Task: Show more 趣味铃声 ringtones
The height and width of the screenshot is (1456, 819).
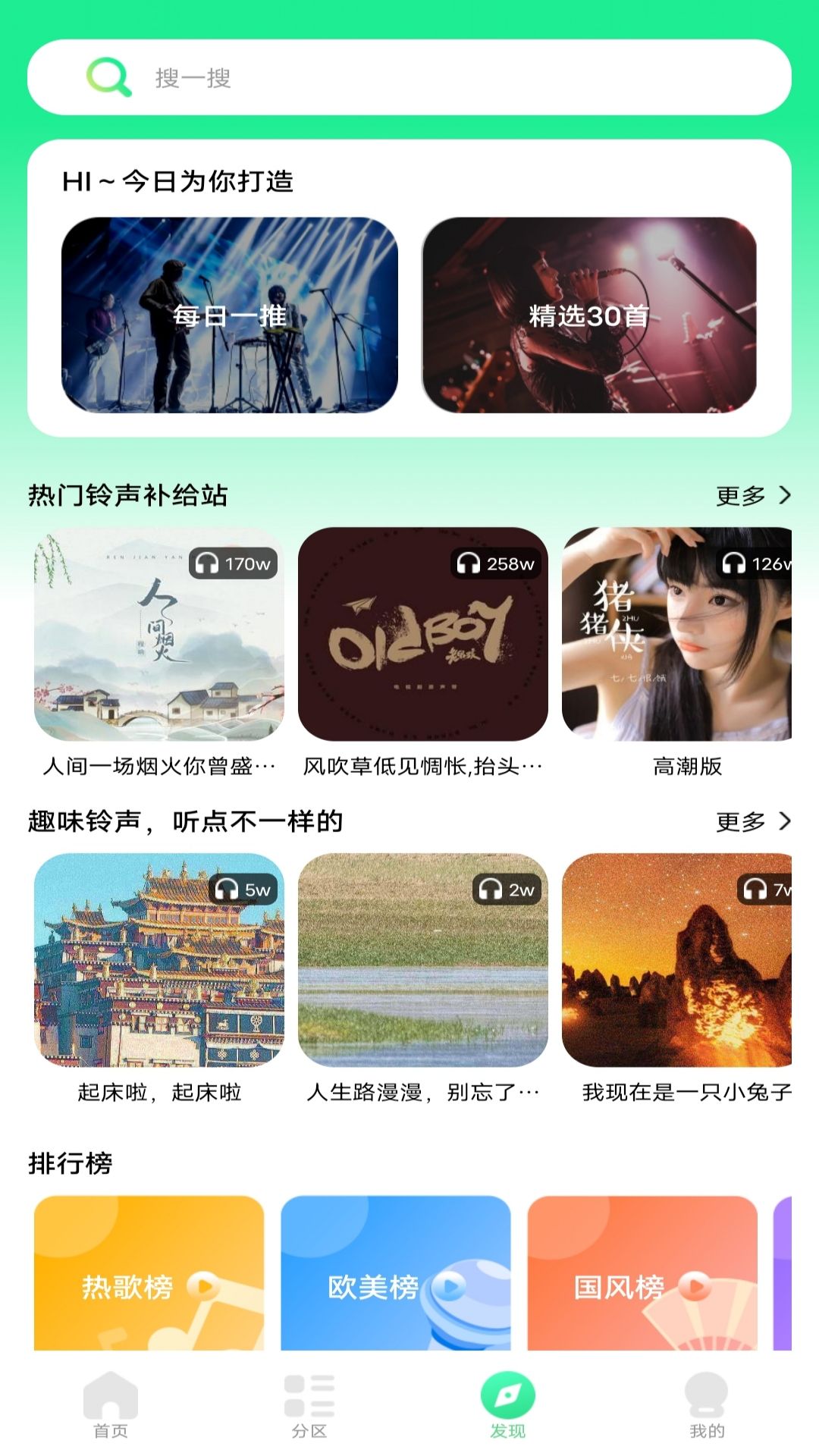Action: click(753, 822)
